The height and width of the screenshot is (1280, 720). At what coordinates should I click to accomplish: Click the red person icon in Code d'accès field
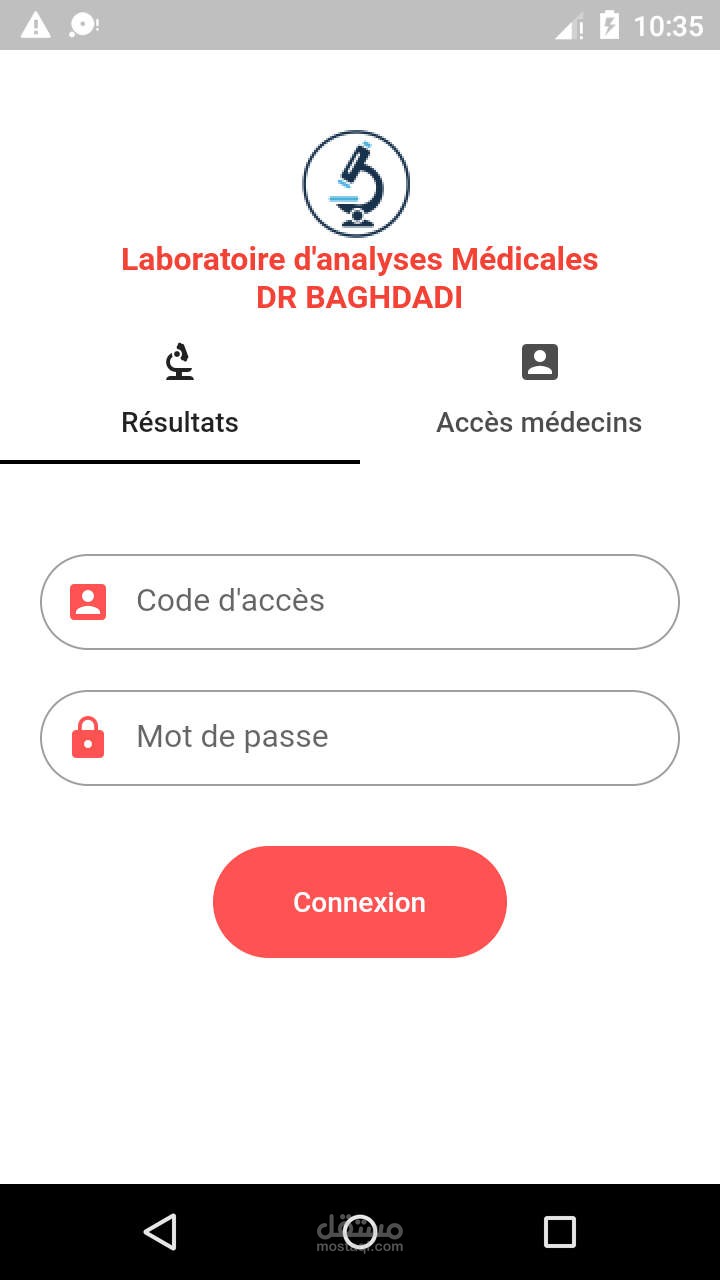[x=90, y=600]
